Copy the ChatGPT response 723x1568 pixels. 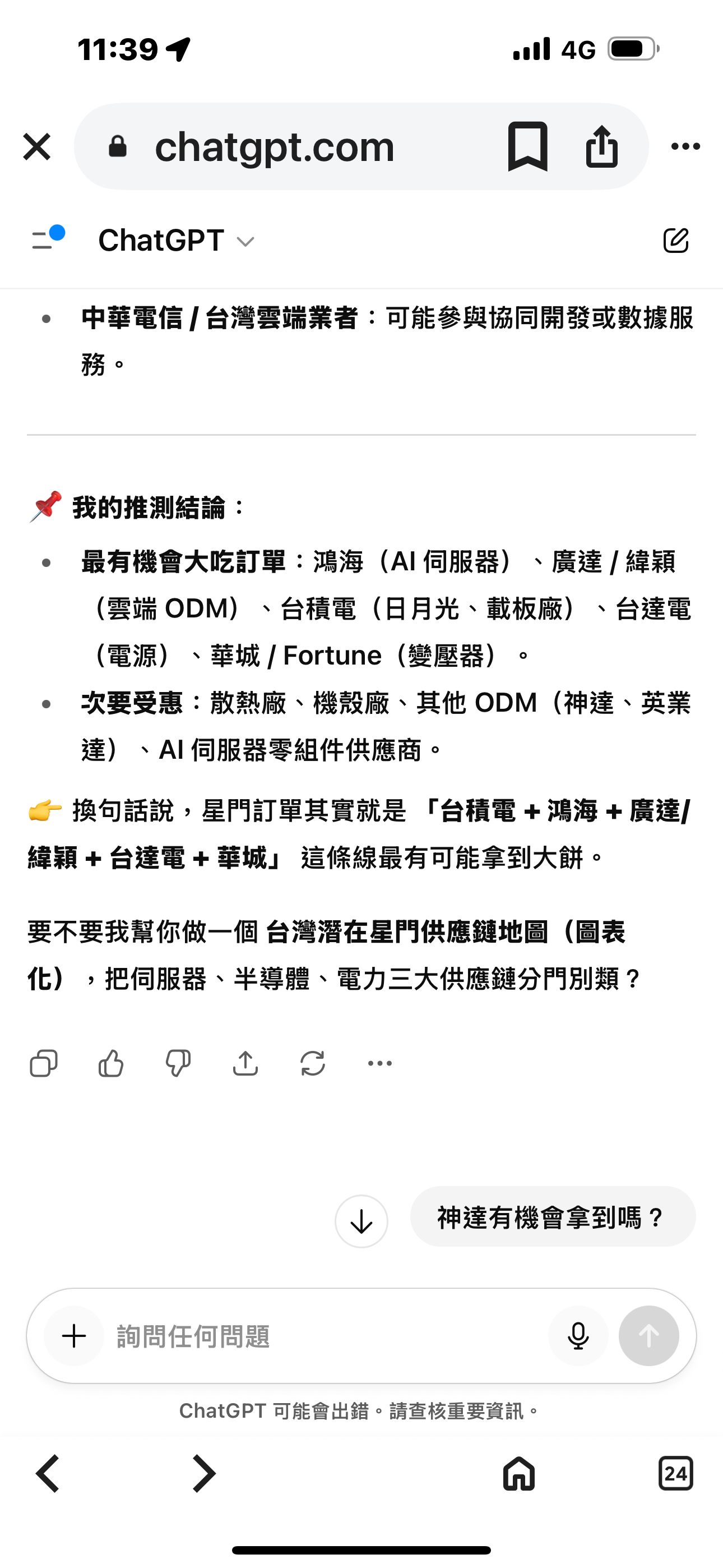click(x=44, y=1063)
